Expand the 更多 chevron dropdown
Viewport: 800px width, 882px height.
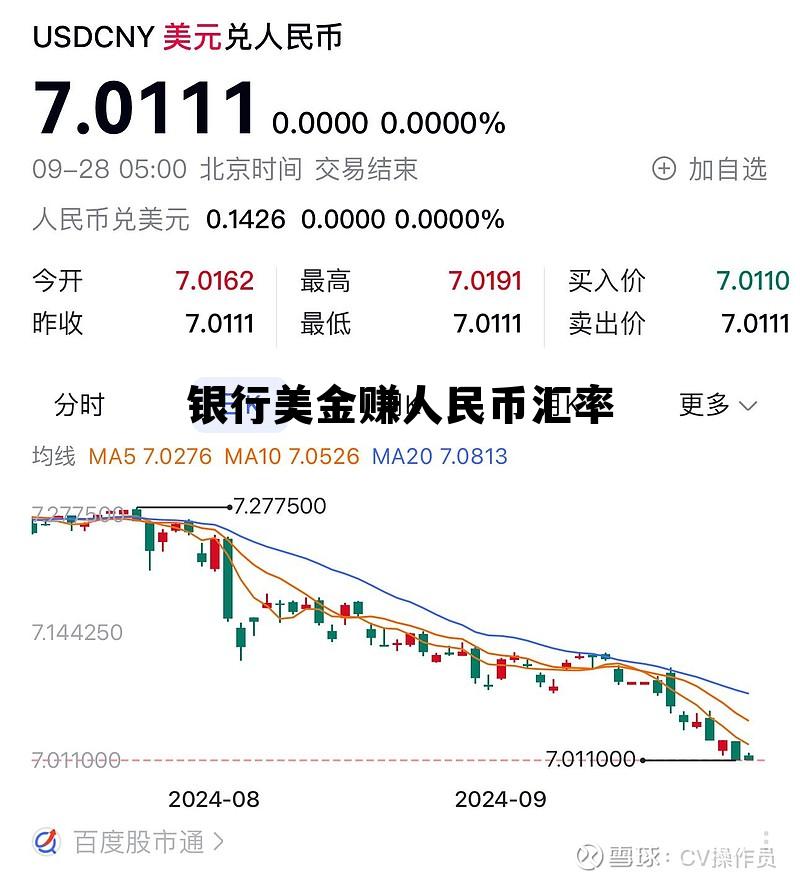747,406
